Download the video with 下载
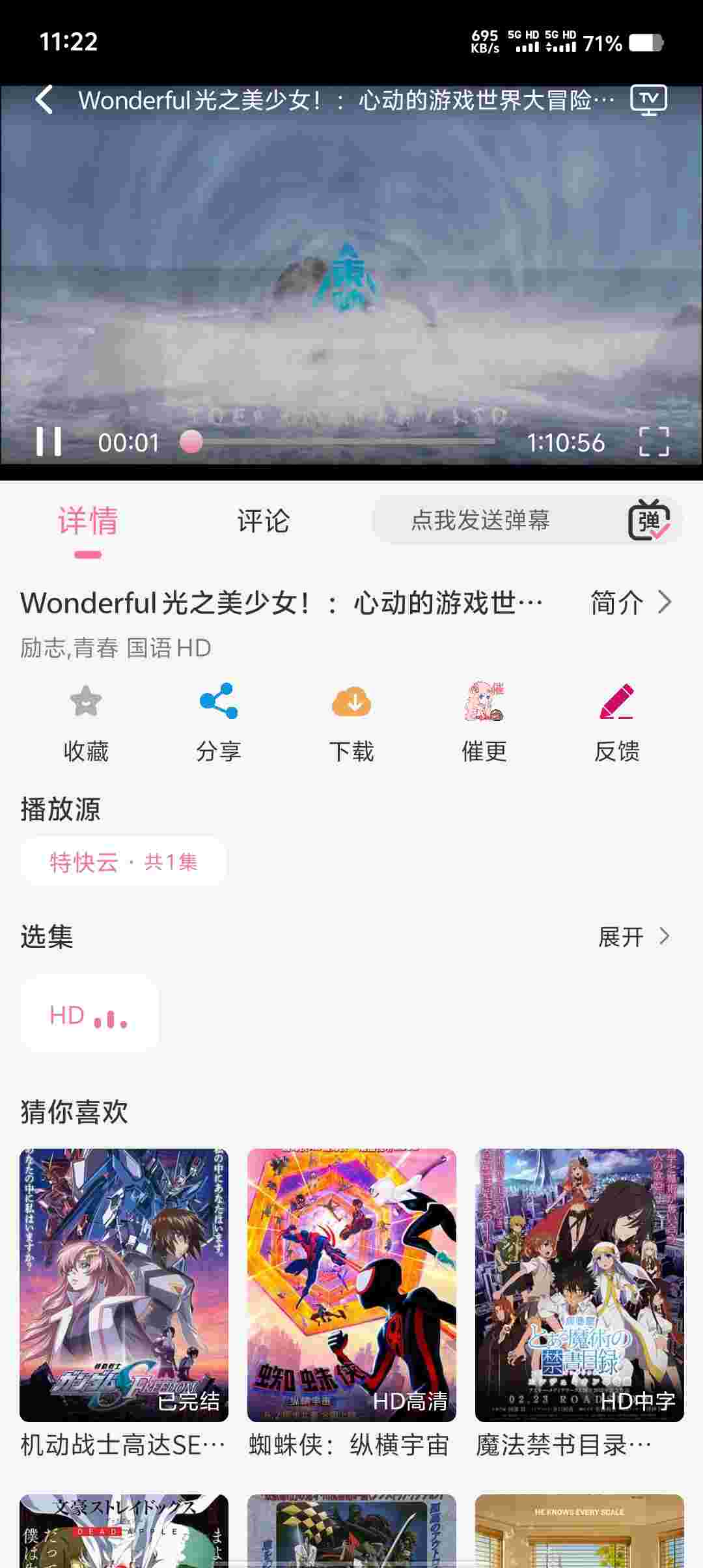The image size is (703, 1568). [x=351, y=721]
